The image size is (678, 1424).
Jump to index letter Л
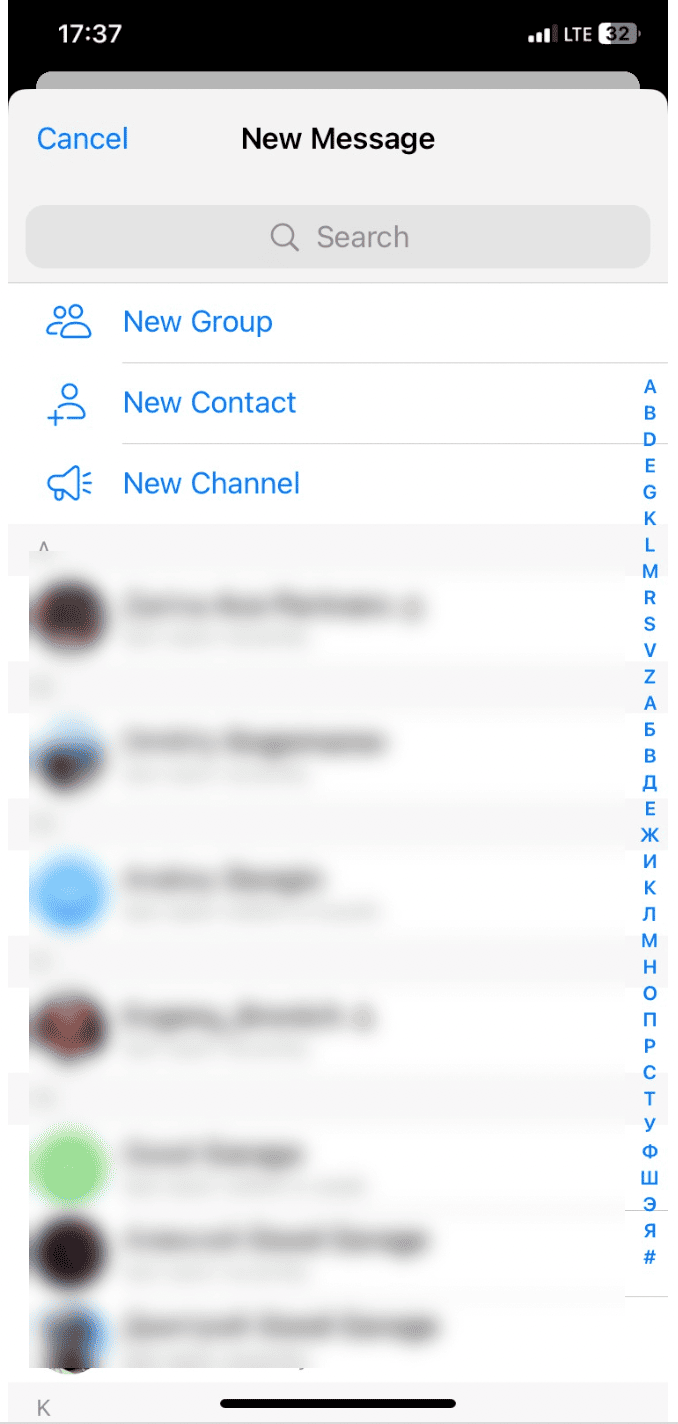[650, 914]
